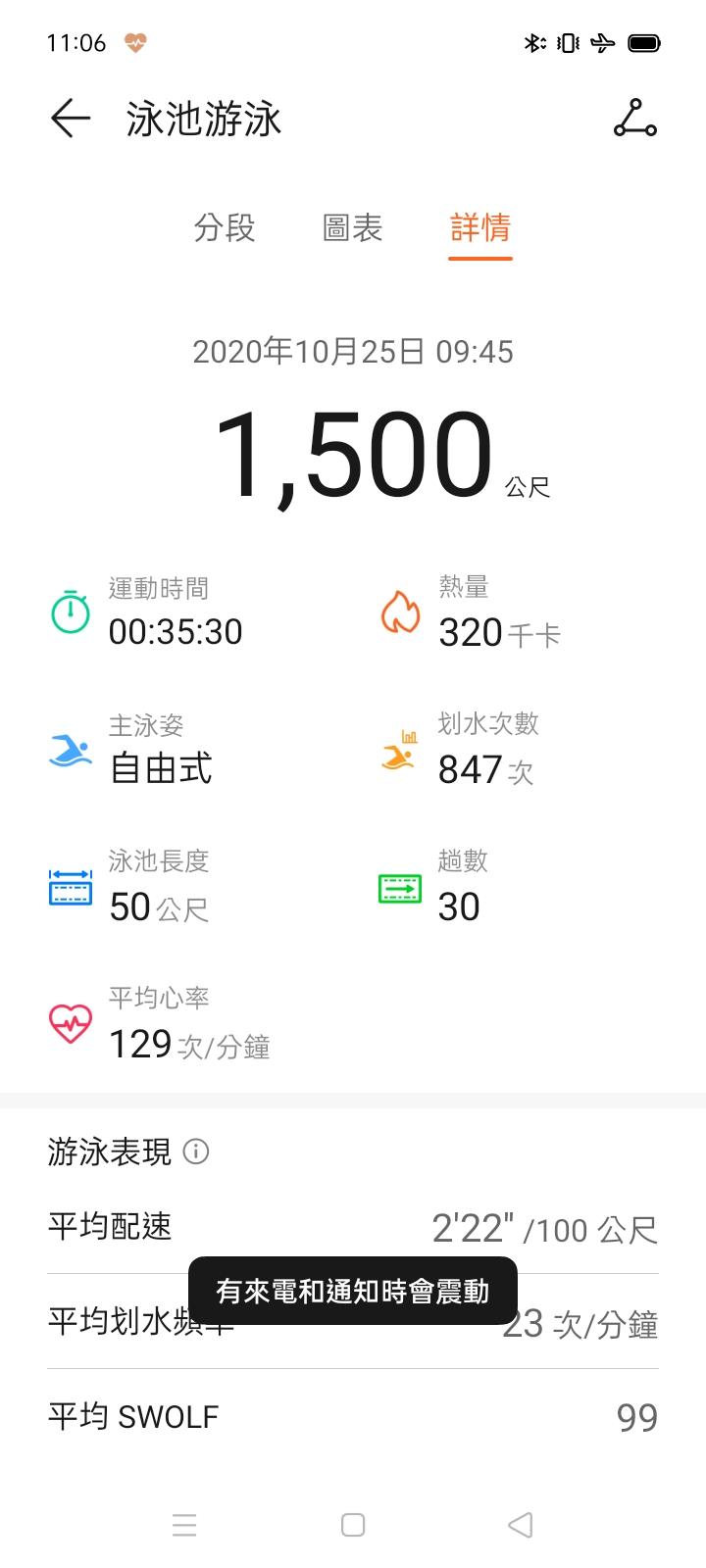Go back from the 泳池游泳 screen
Viewport: 706px width, 1568px height.
point(70,120)
